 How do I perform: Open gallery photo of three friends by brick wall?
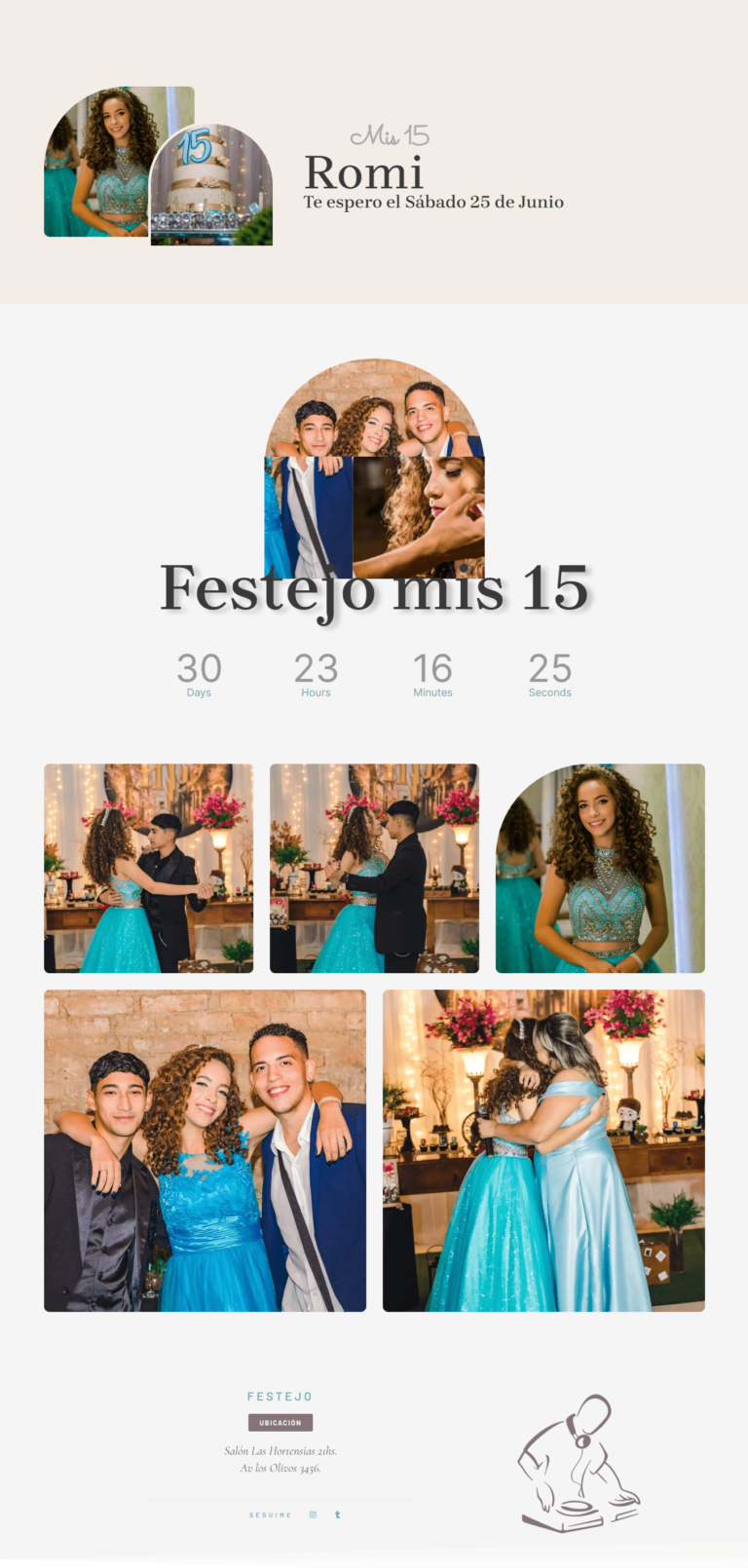(205, 1150)
